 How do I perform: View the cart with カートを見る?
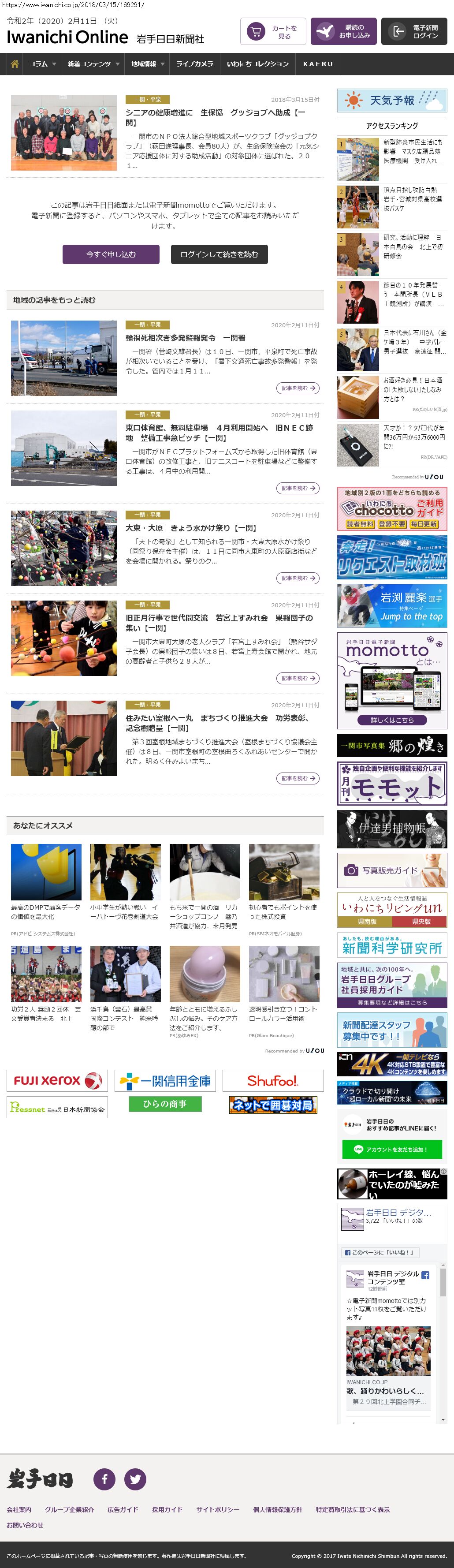(x=273, y=32)
